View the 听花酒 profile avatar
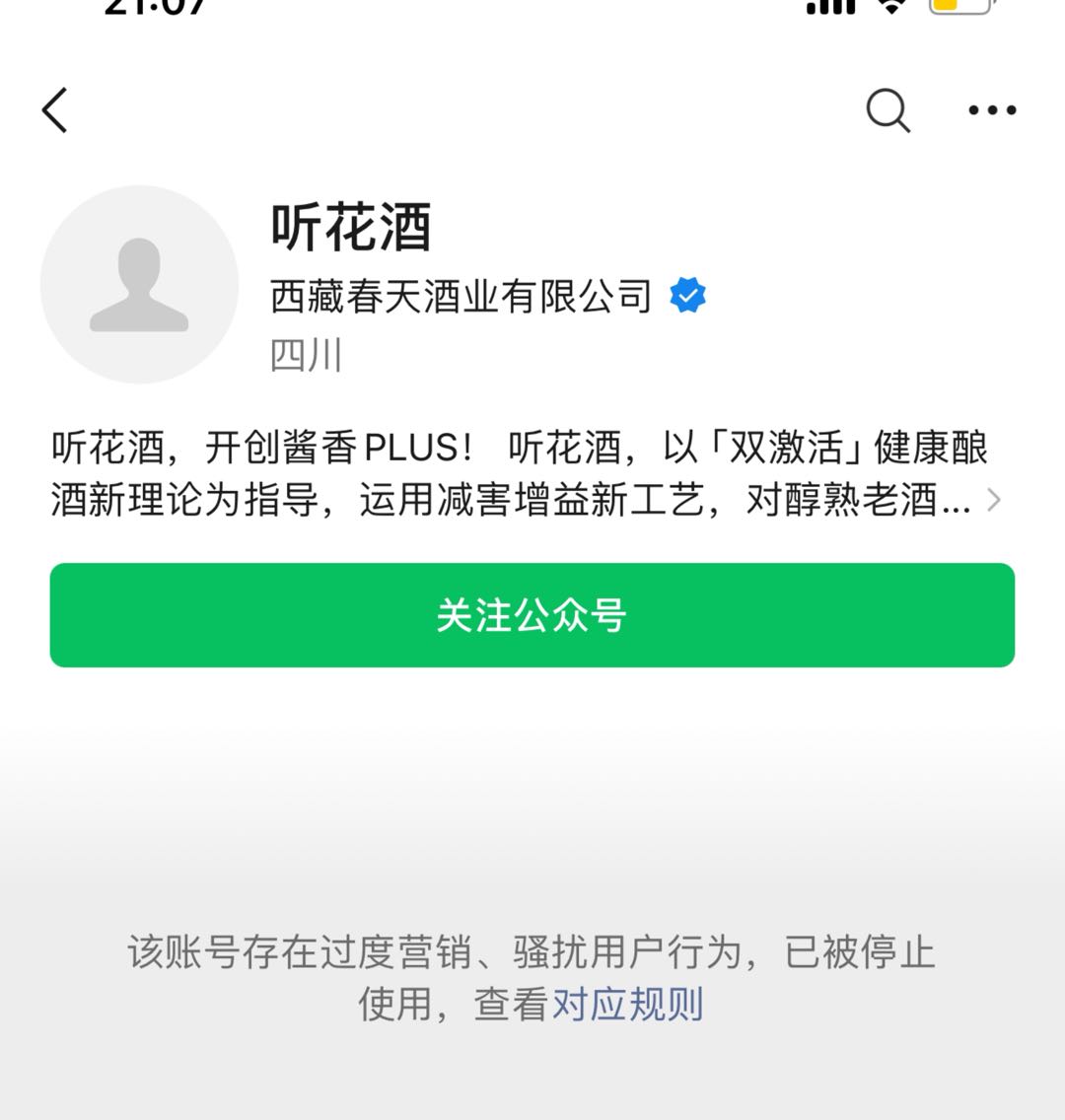The width and height of the screenshot is (1065, 1120). pos(139,284)
